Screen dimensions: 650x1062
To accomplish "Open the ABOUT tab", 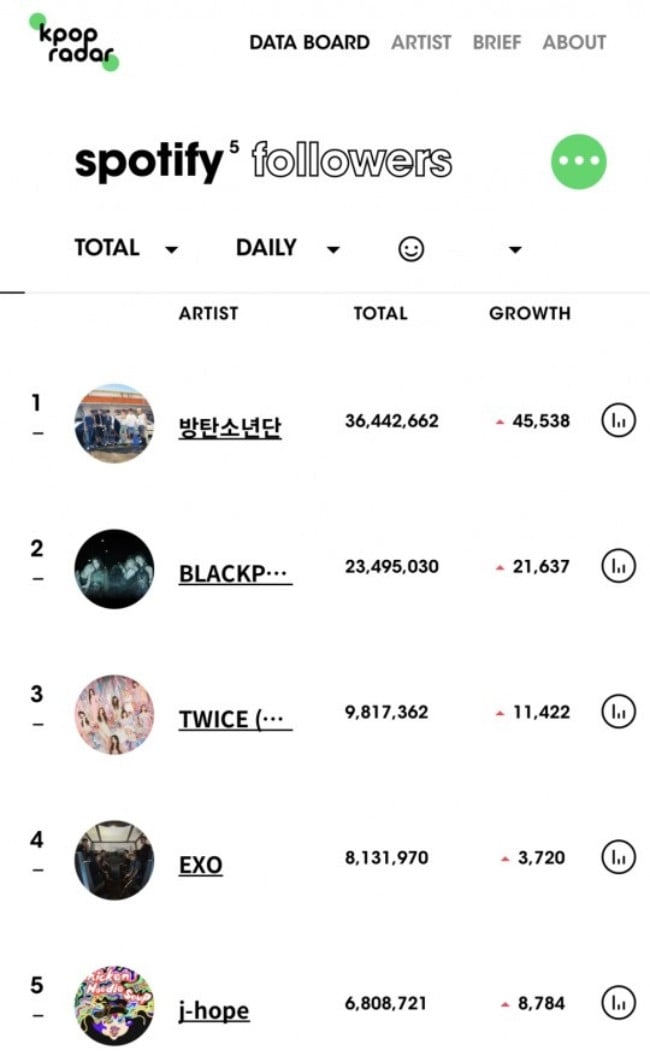I will coord(573,42).
